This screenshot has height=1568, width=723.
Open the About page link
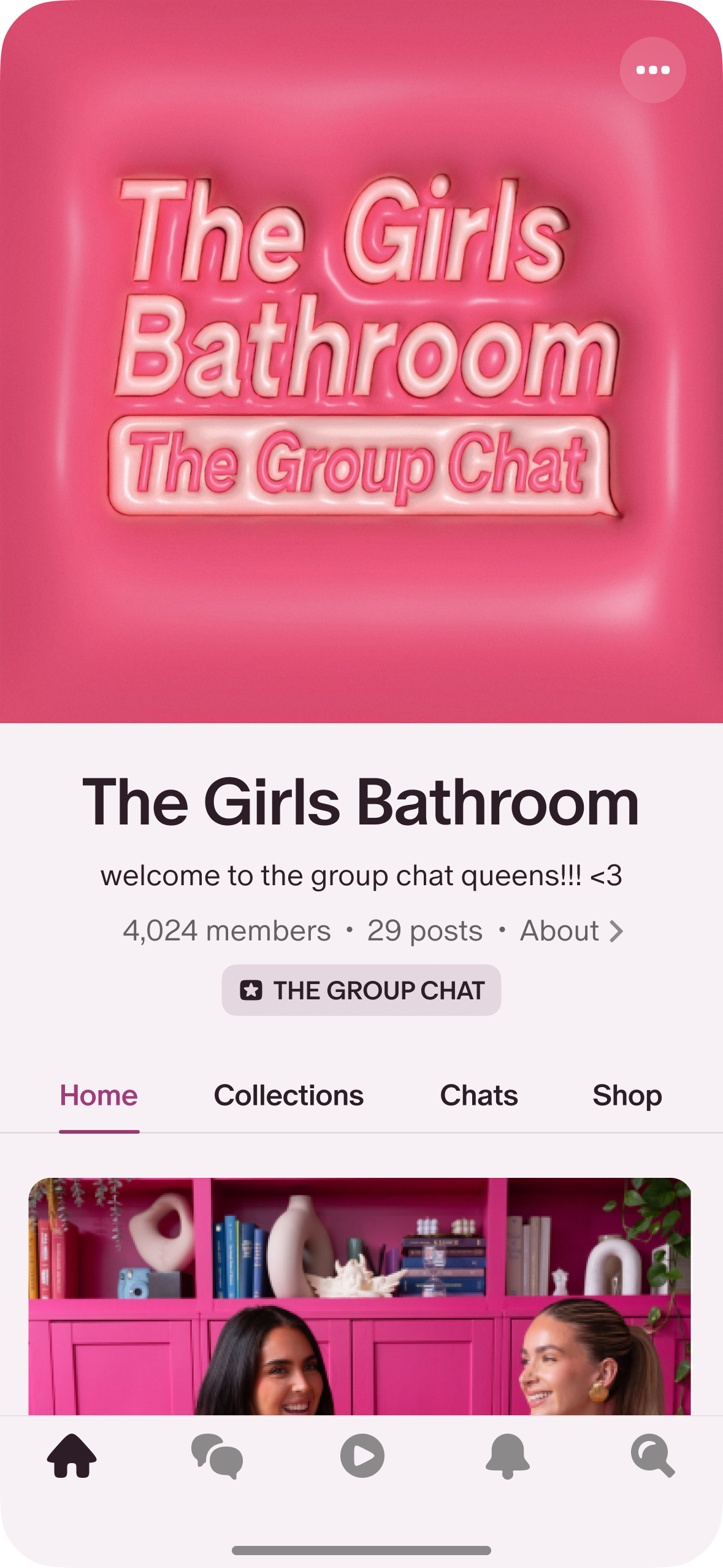559,931
